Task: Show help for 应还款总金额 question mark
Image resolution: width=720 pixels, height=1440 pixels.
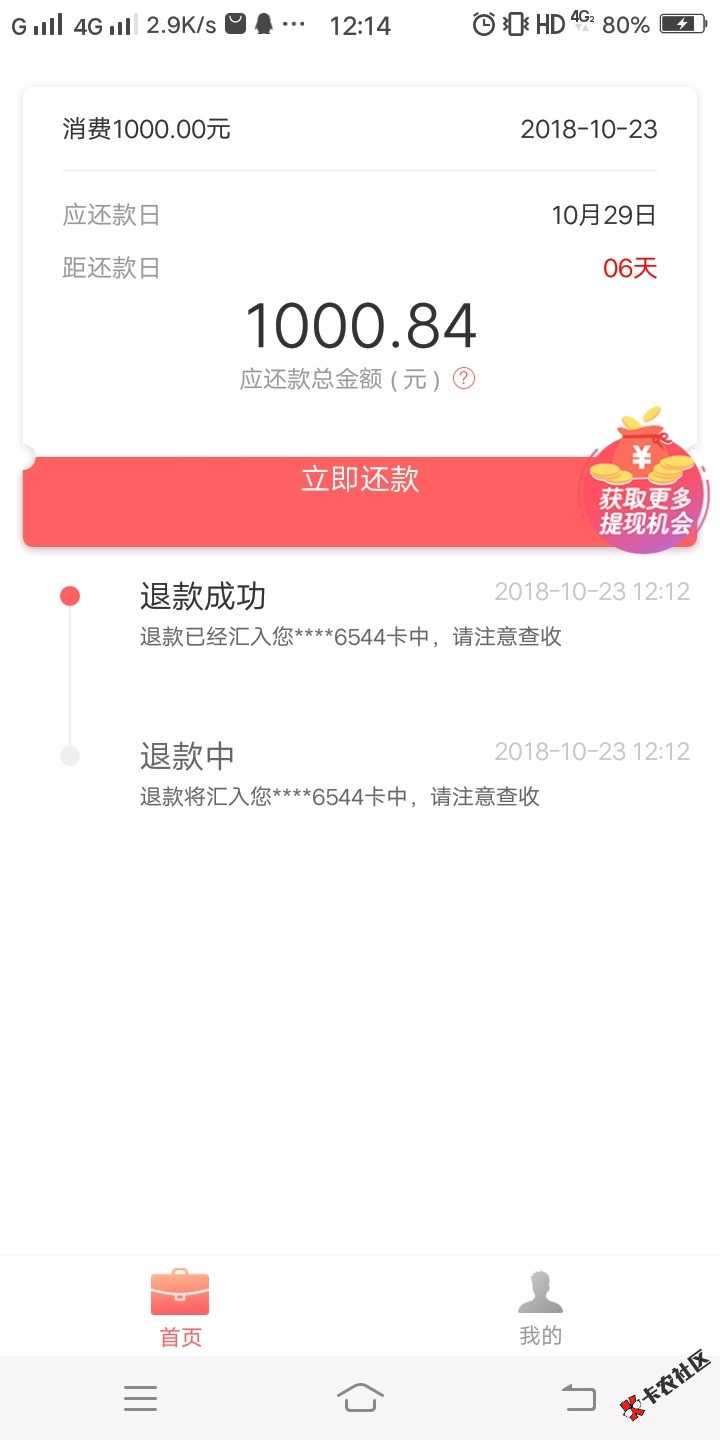Action: coord(464,379)
